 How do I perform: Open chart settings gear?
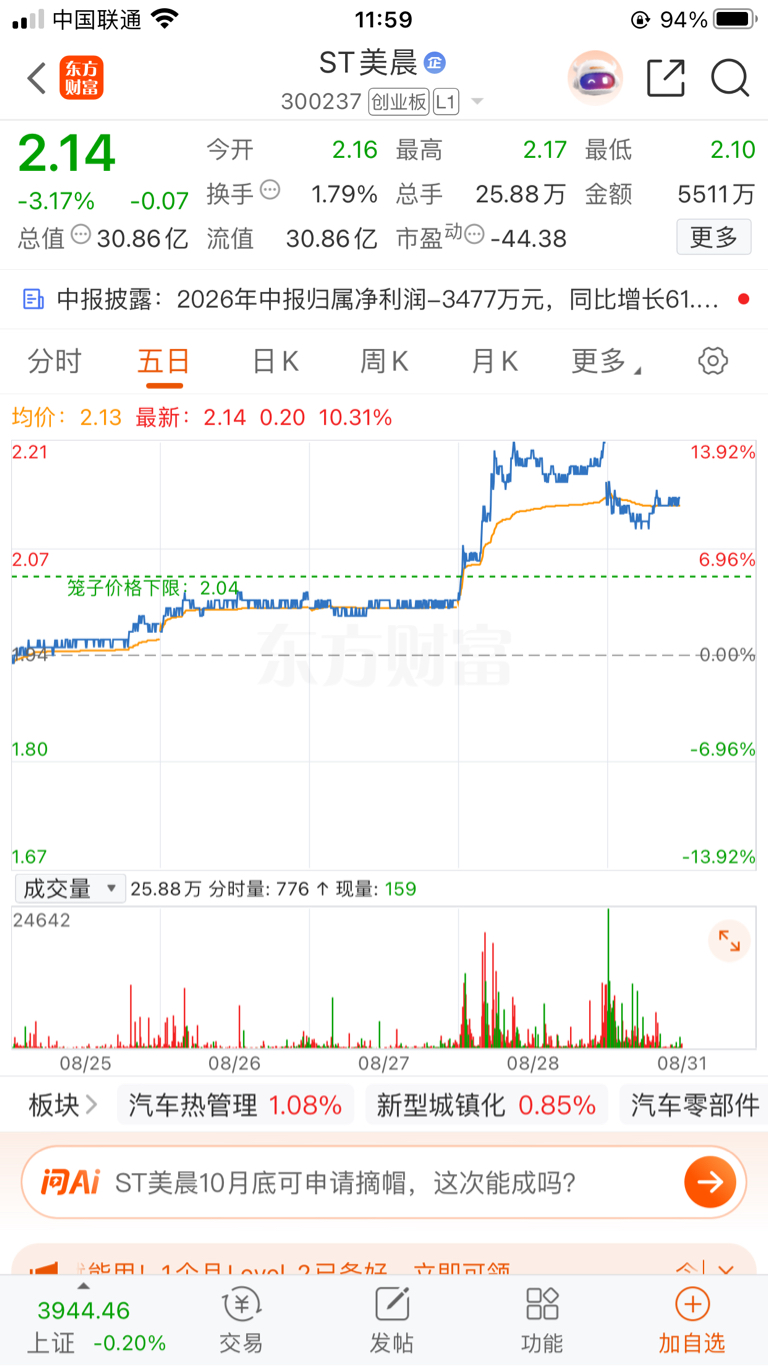point(713,361)
